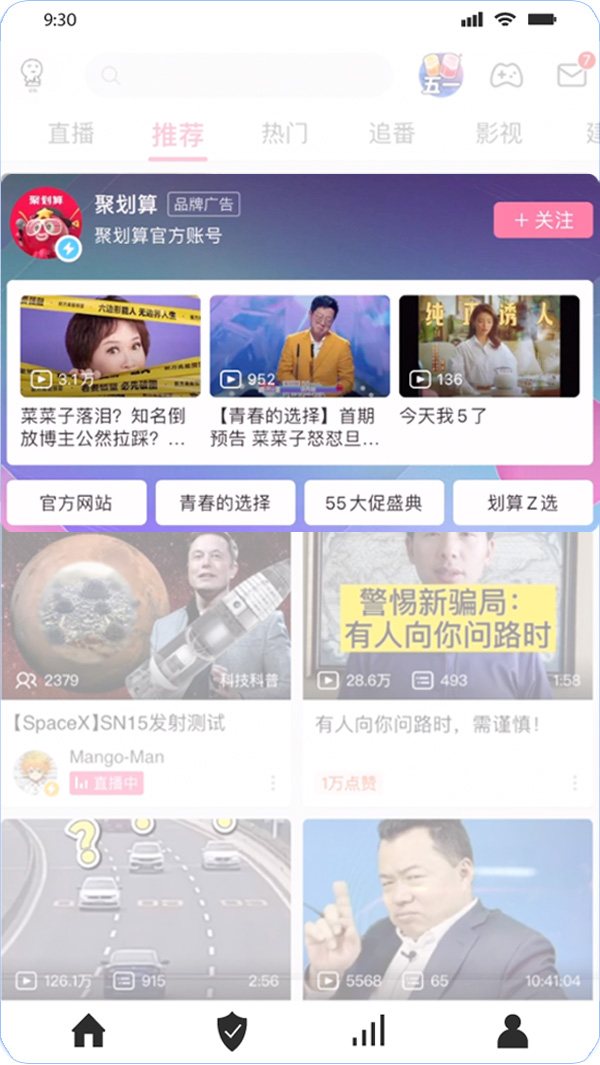This screenshot has width=600, height=1065.
Task: Switch to the 热门 tab
Action: point(284,133)
